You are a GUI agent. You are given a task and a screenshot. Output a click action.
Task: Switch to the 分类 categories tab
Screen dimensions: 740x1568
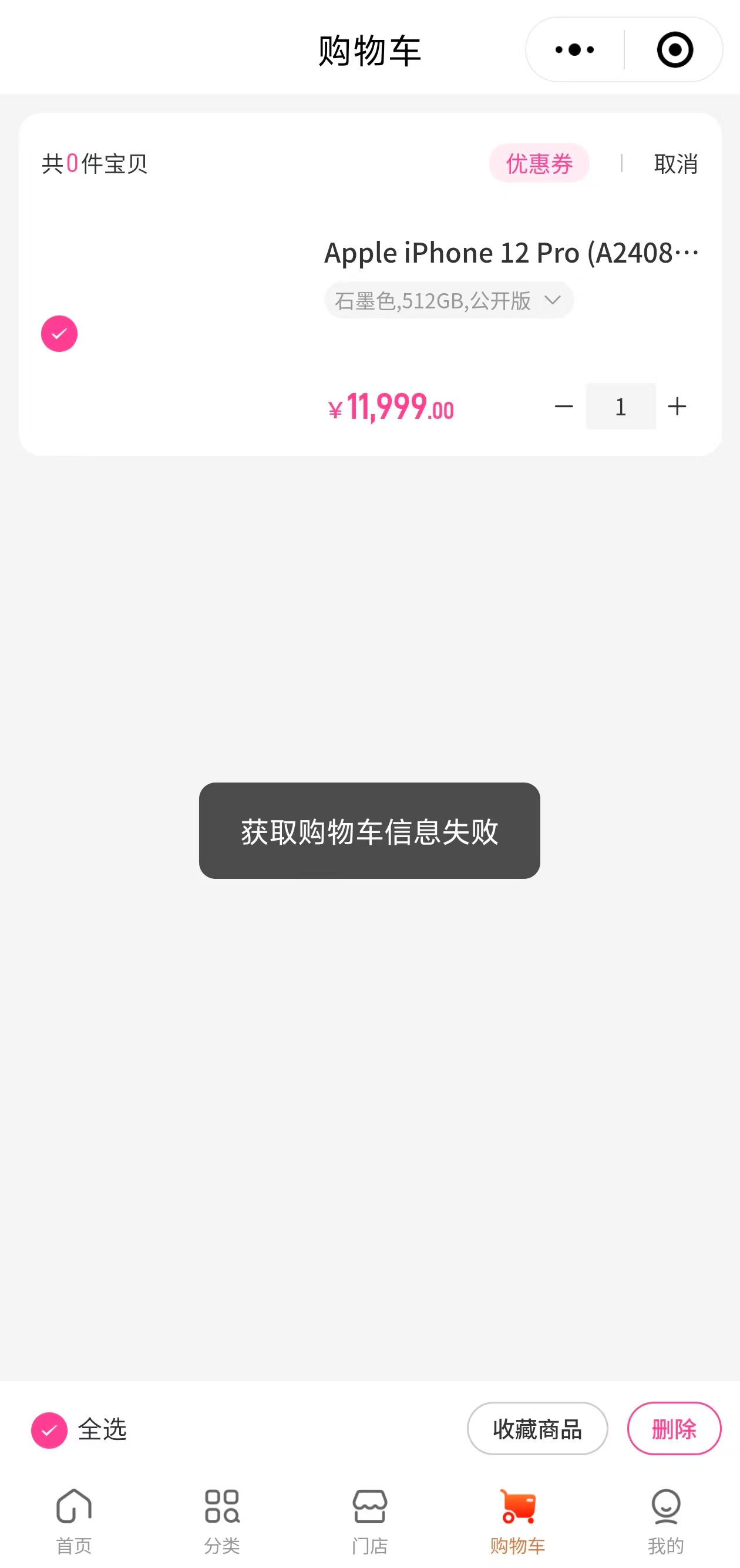(x=222, y=1521)
